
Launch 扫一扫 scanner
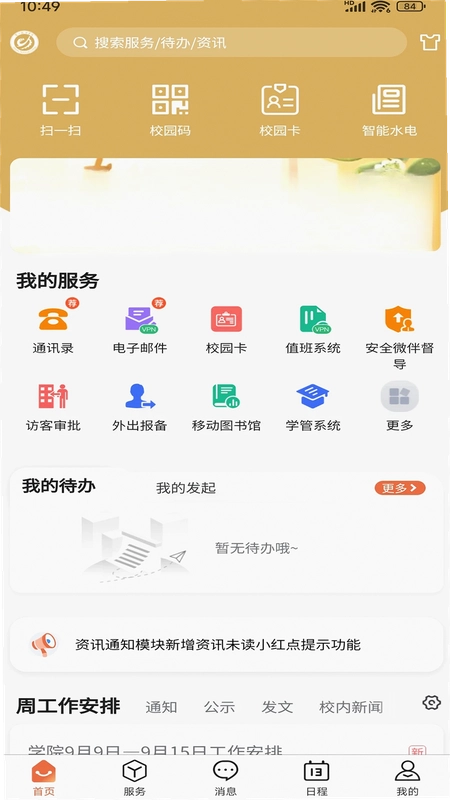(x=60, y=110)
